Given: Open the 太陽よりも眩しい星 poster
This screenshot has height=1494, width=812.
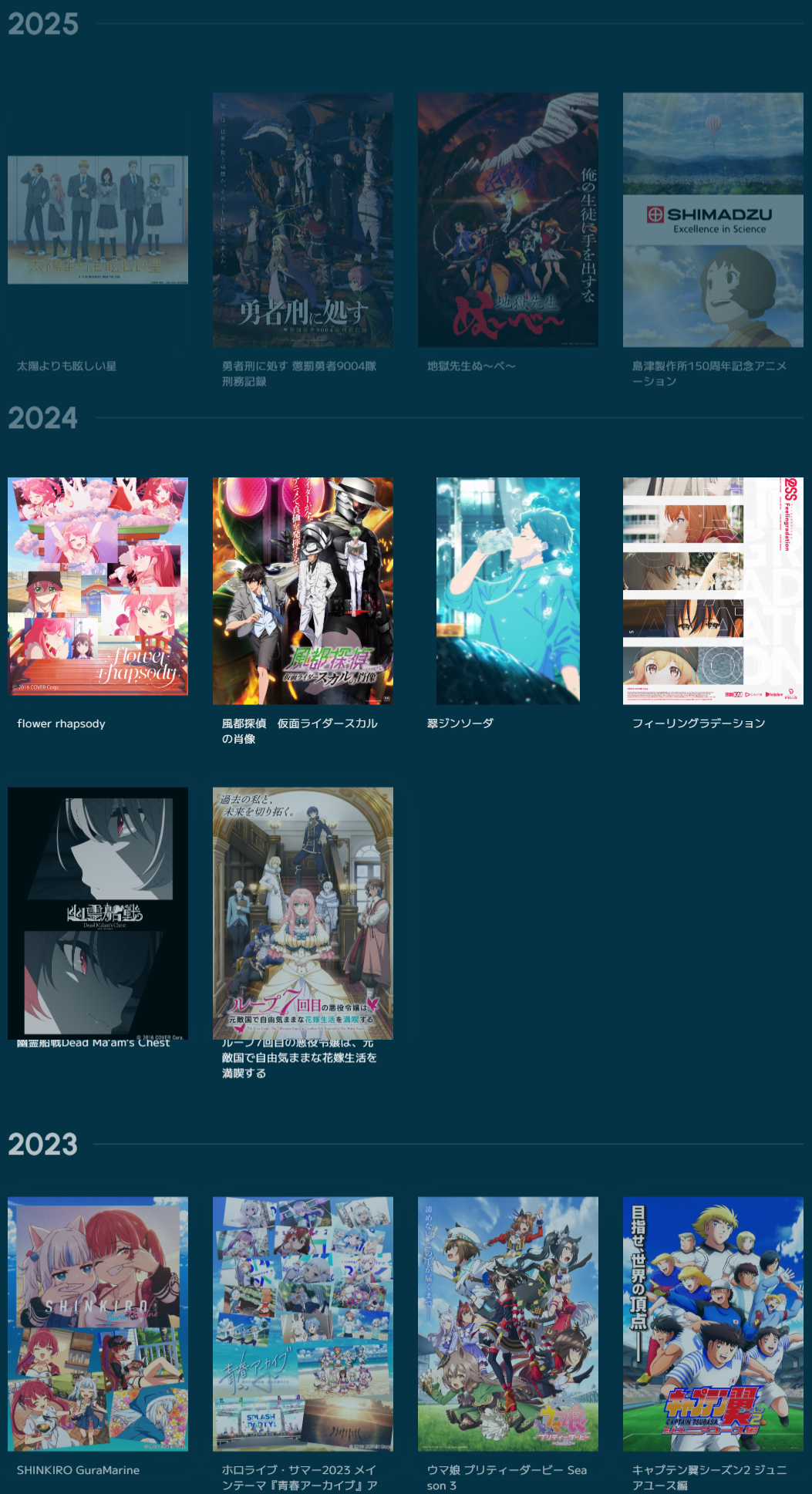Looking at the screenshot, I should click(x=98, y=220).
